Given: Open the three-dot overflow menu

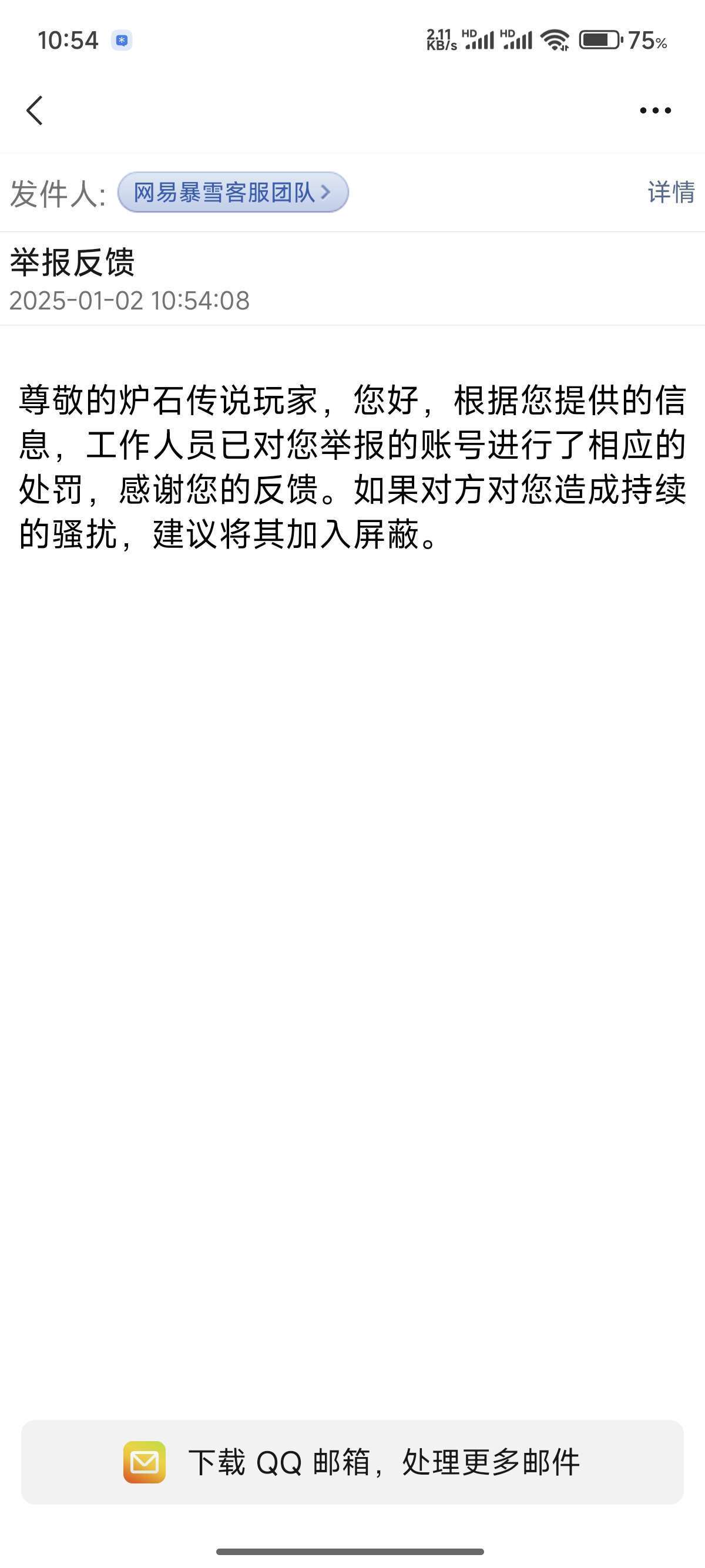Looking at the screenshot, I should click(x=655, y=110).
